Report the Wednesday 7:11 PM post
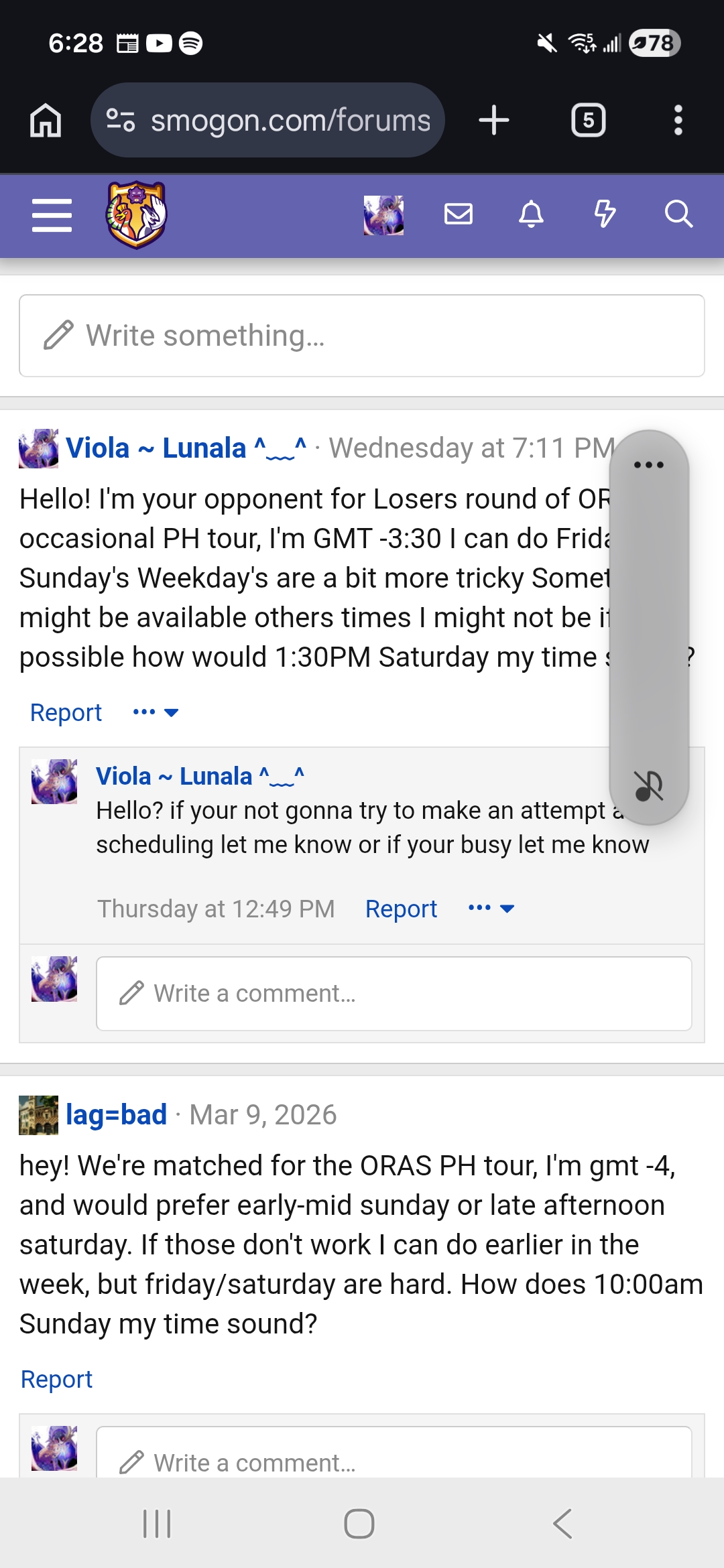 [66, 712]
